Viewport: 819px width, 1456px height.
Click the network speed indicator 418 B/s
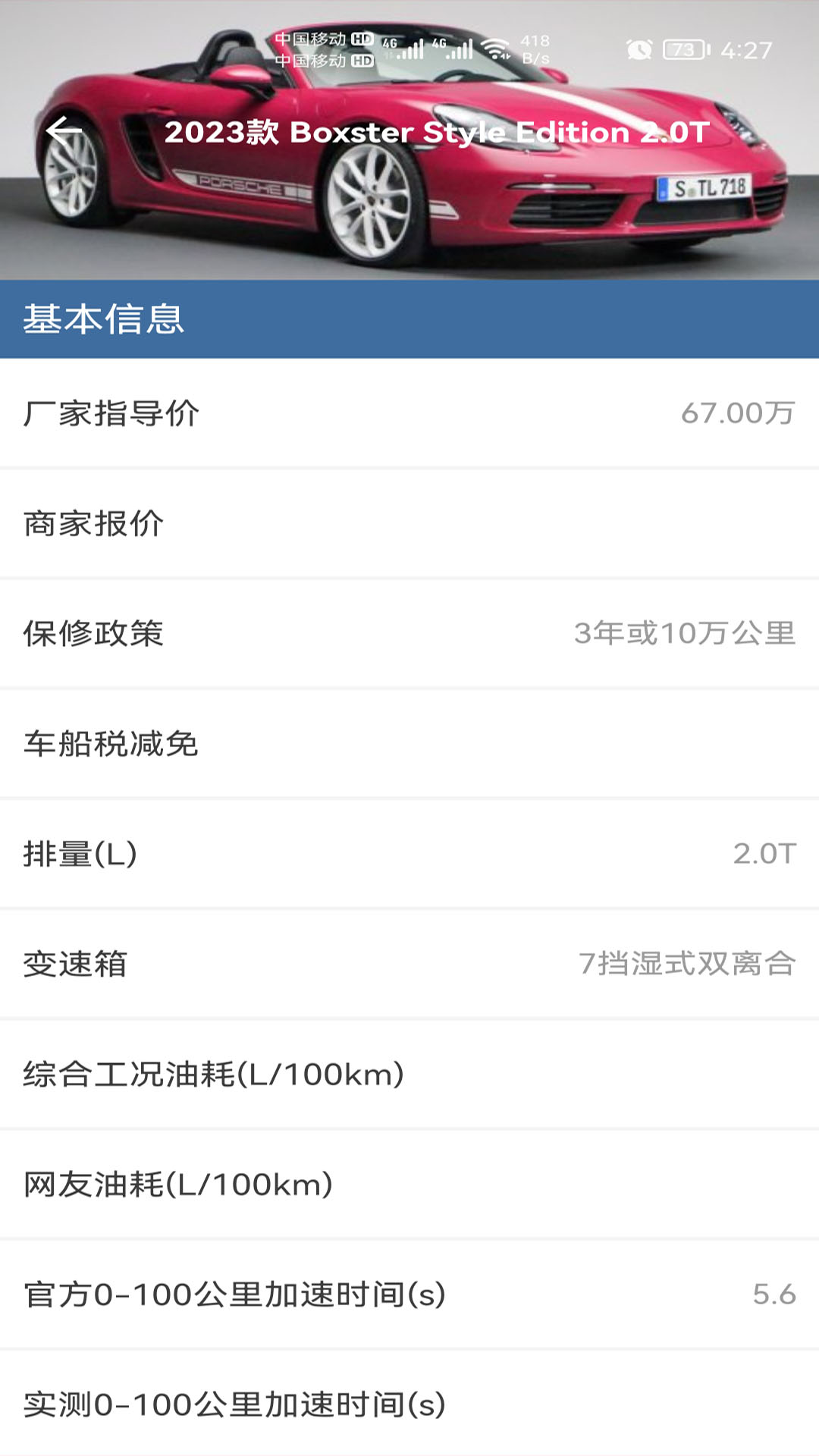(535, 47)
